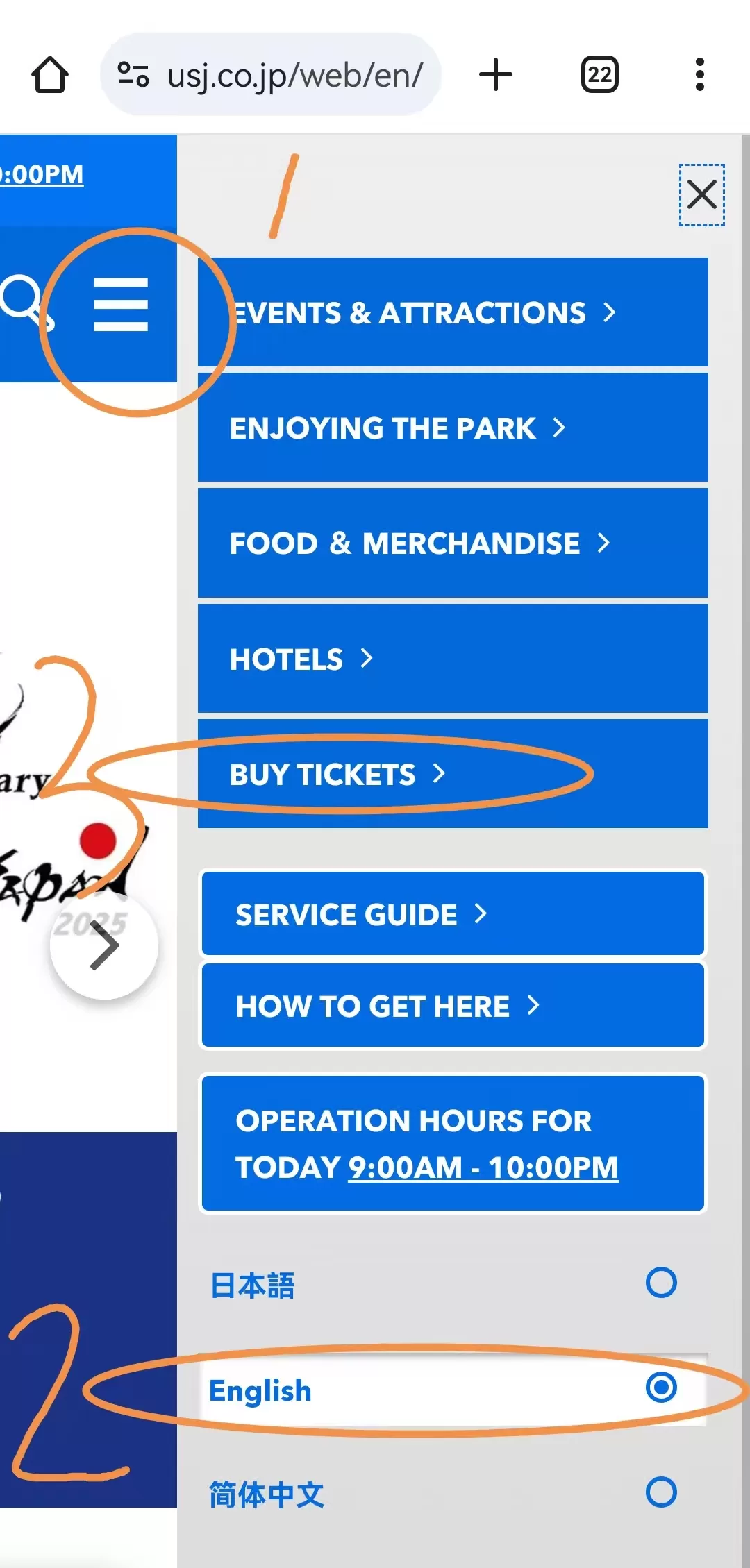Image resolution: width=750 pixels, height=1568 pixels.
Task: Go to the browser home page
Action: (50, 74)
